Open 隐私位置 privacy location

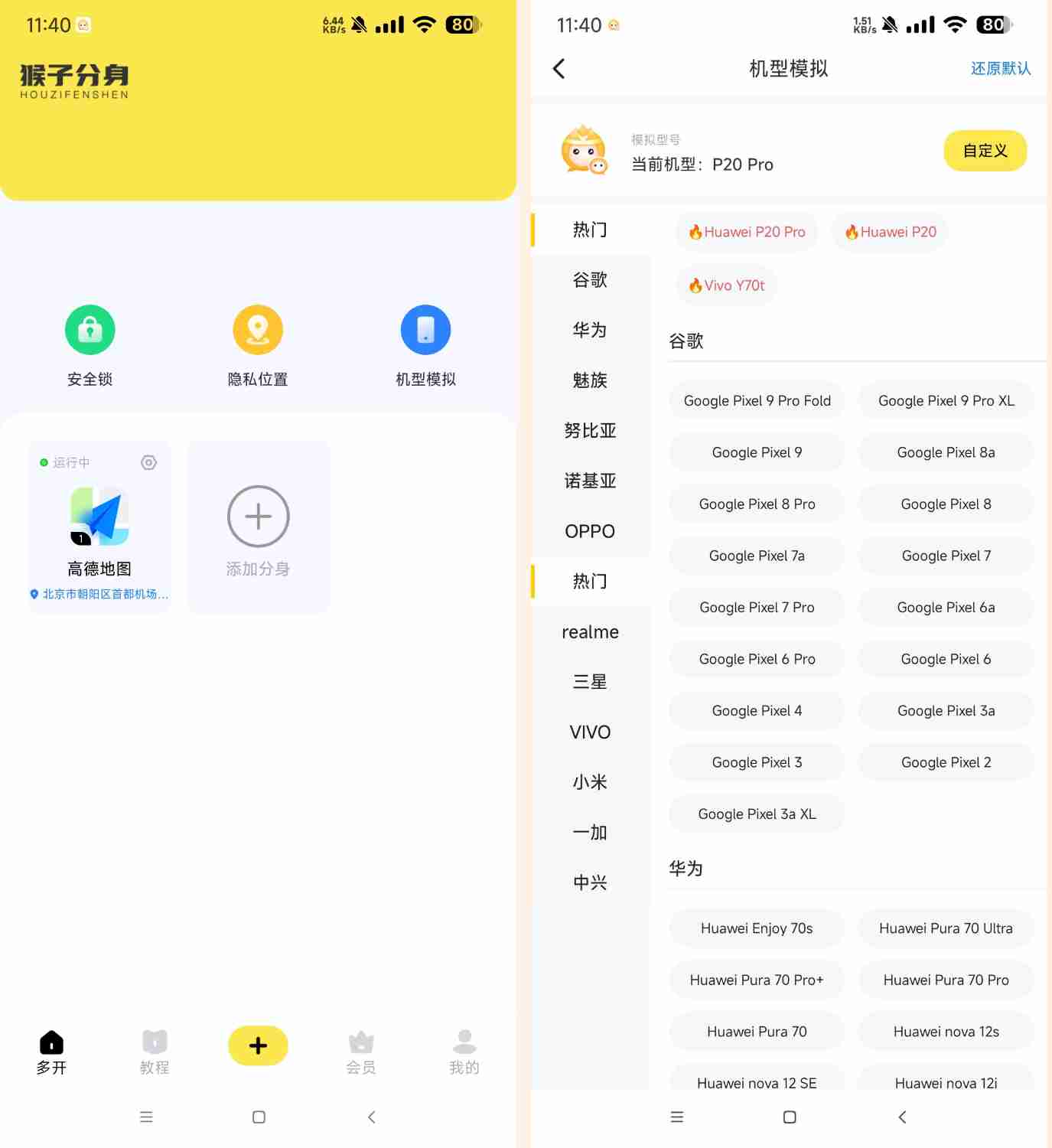click(258, 331)
